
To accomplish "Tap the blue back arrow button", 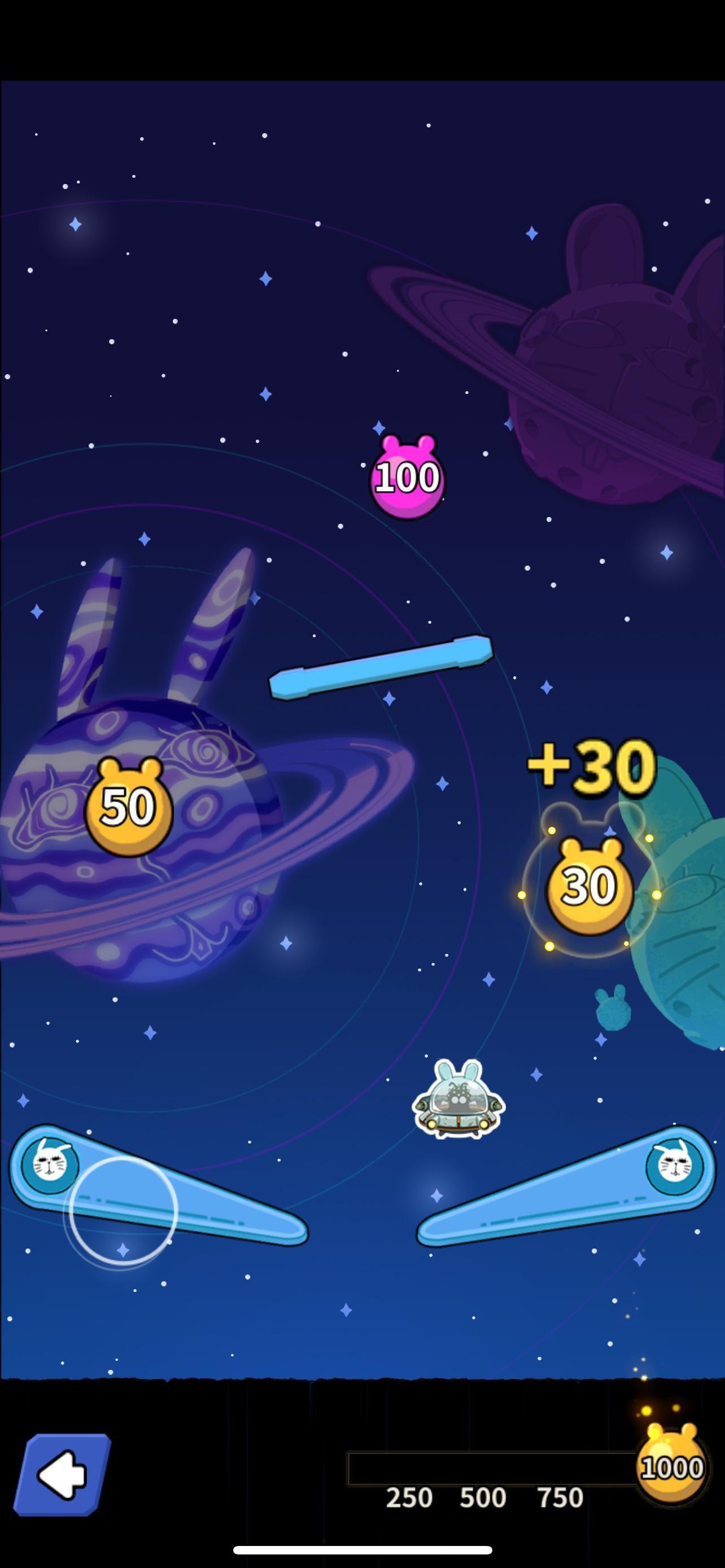I will coord(62,1475).
